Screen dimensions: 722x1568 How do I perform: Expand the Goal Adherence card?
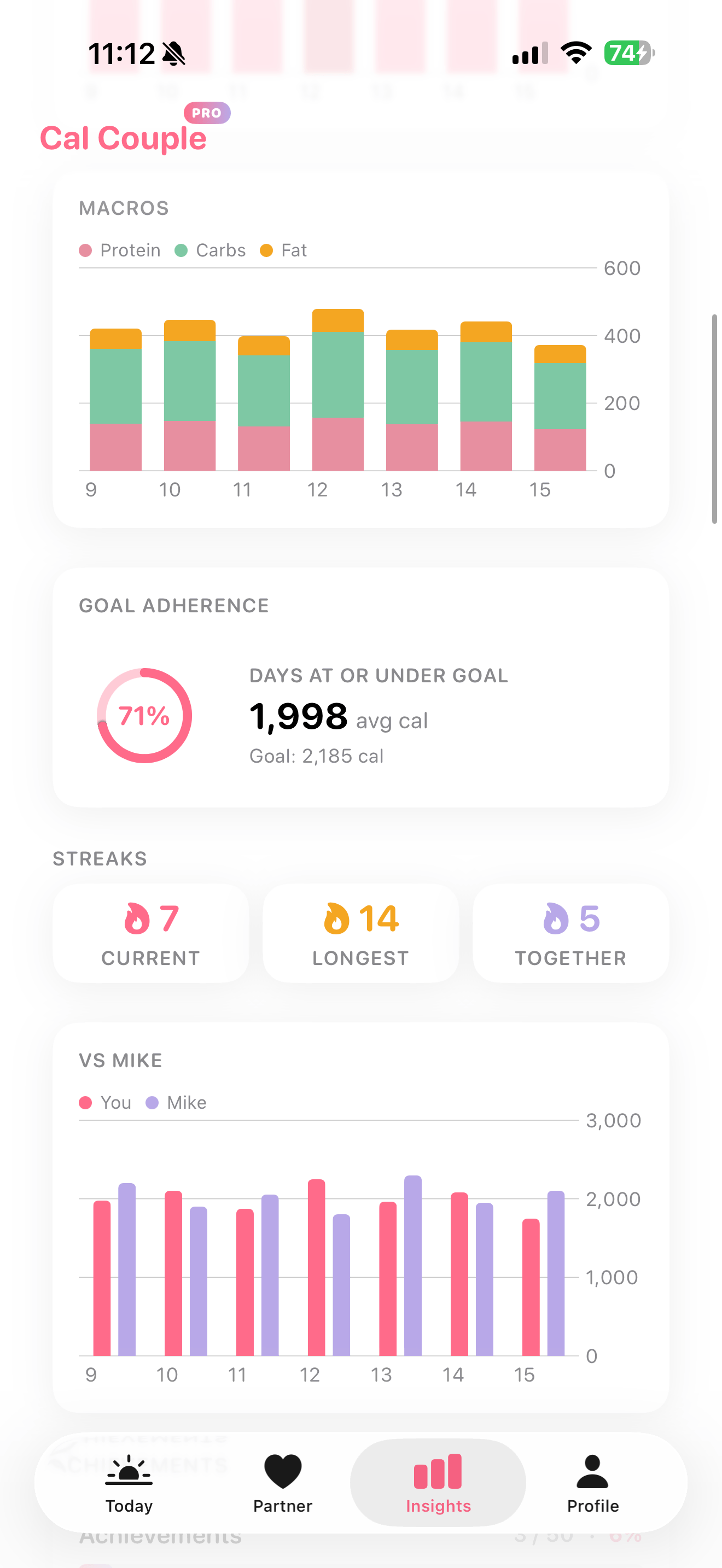pyautogui.click(x=361, y=688)
